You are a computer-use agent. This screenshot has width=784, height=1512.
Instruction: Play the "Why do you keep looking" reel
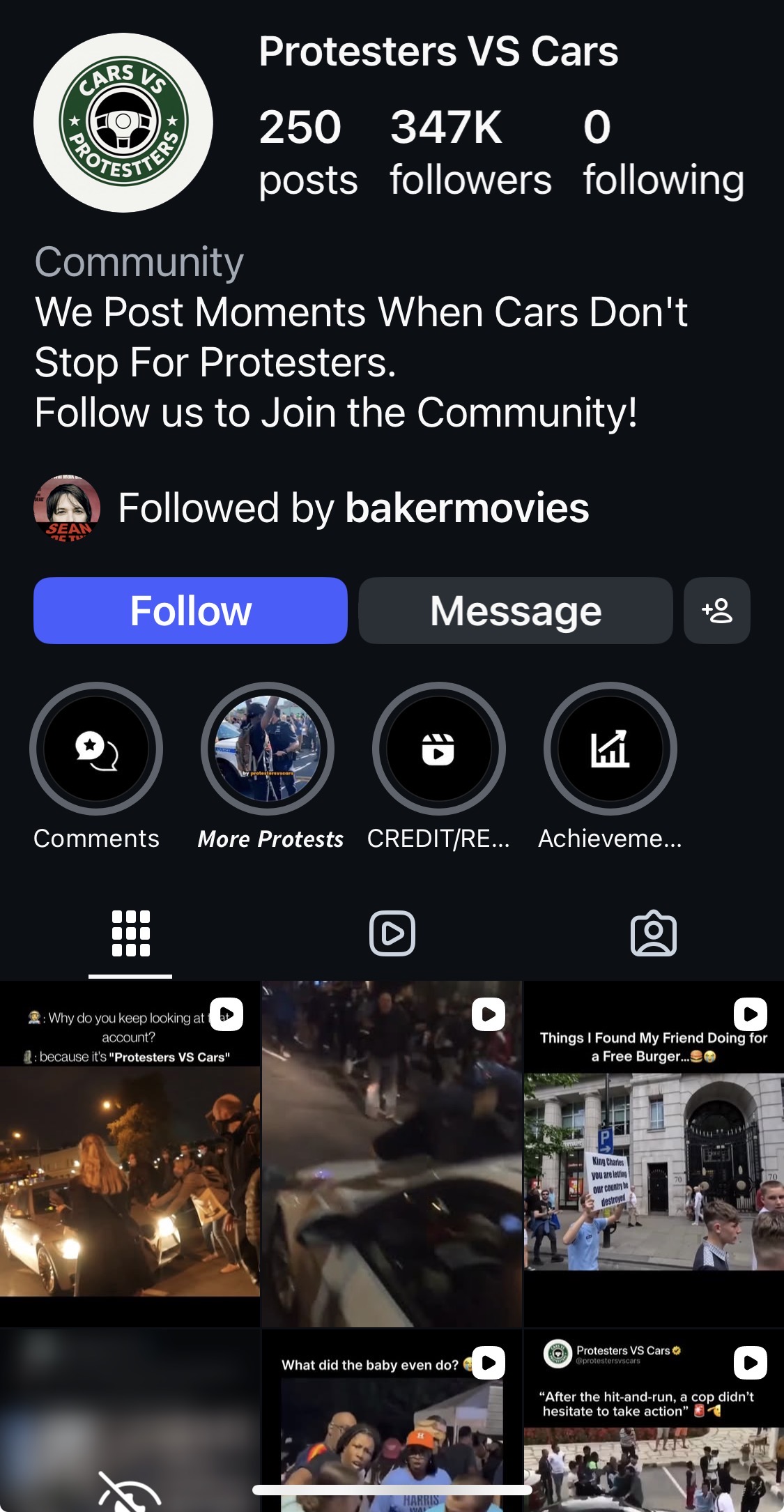point(130,1154)
